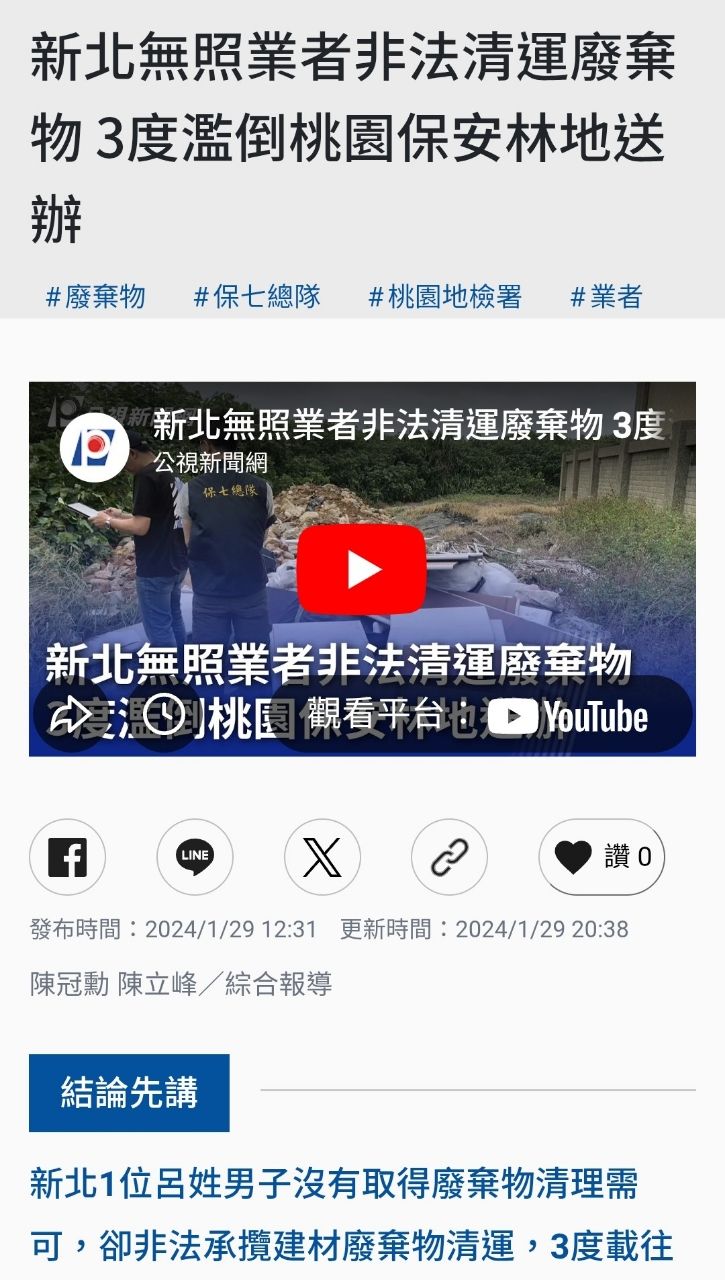This screenshot has width=725, height=1280.
Task: Like the article with the 讚 heart button
Action: pos(601,857)
